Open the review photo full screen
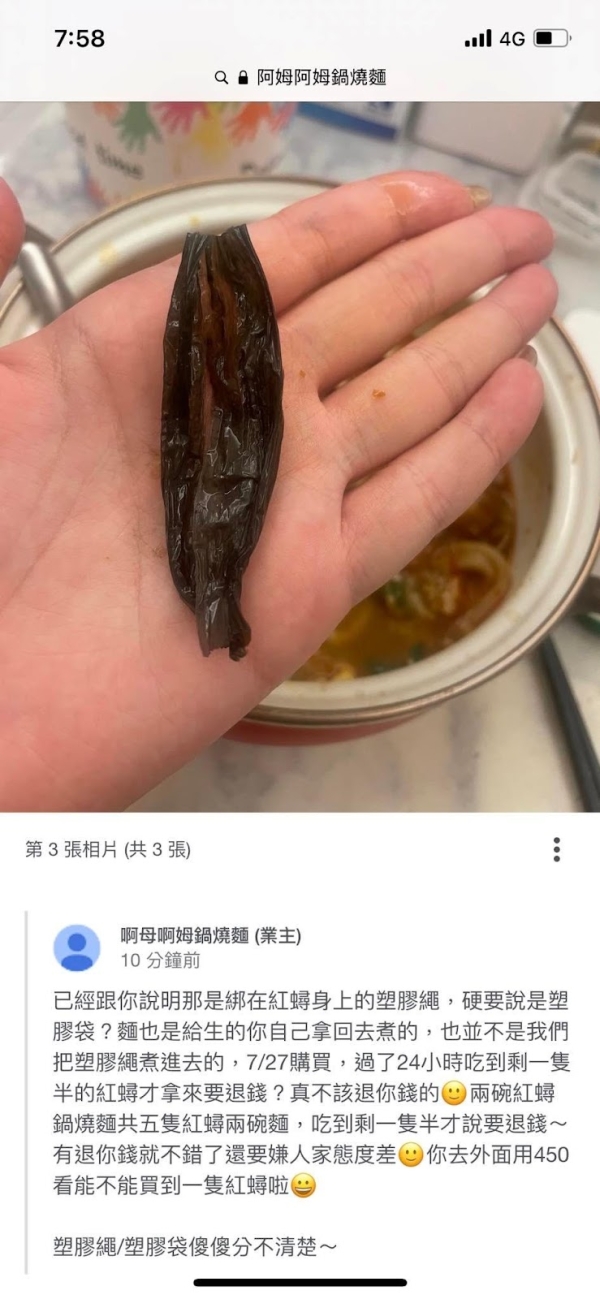Image resolution: width=600 pixels, height=1299 pixels. [x=300, y=455]
